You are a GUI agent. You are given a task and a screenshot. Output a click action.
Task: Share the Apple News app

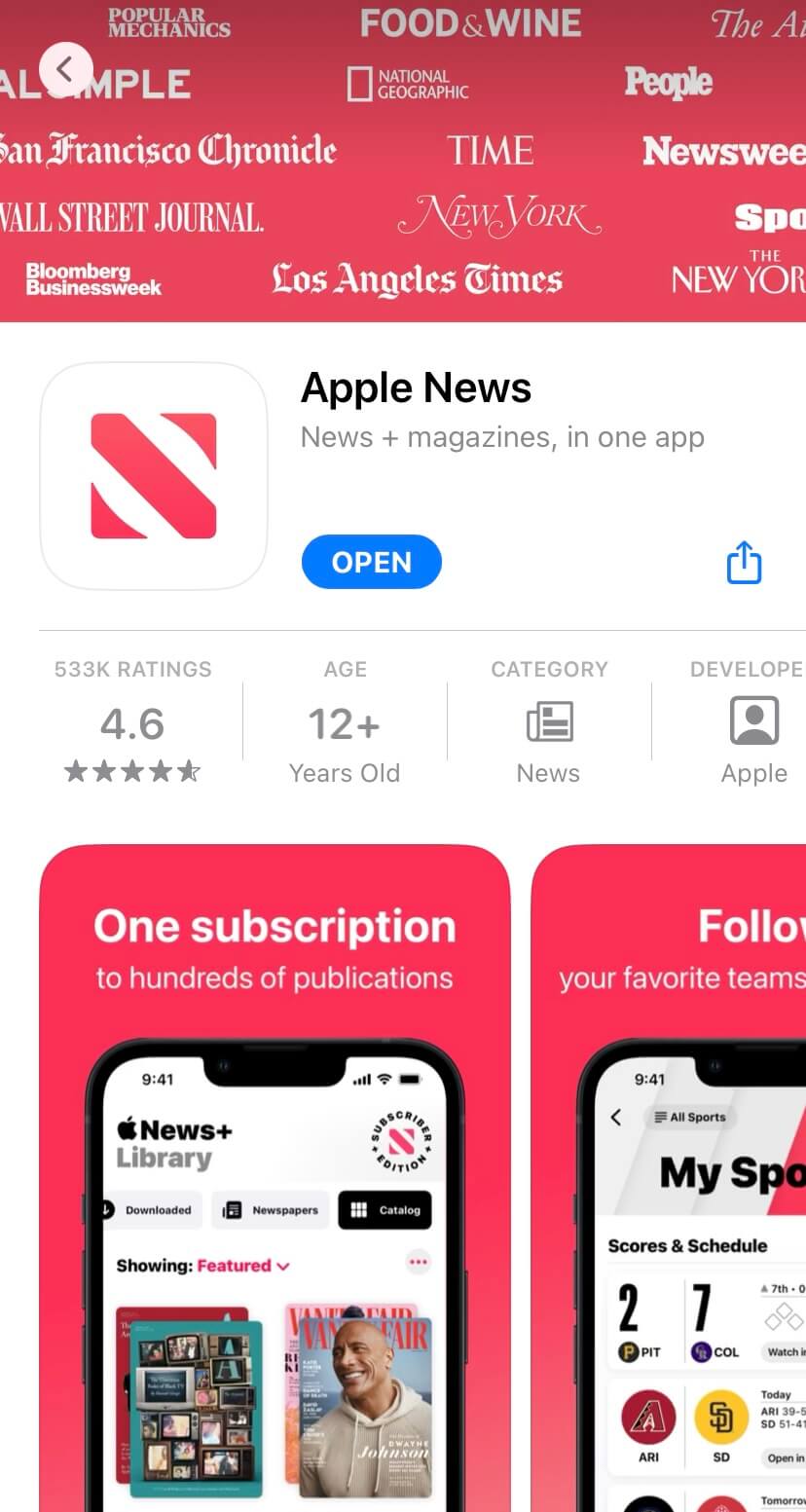coord(744,563)
